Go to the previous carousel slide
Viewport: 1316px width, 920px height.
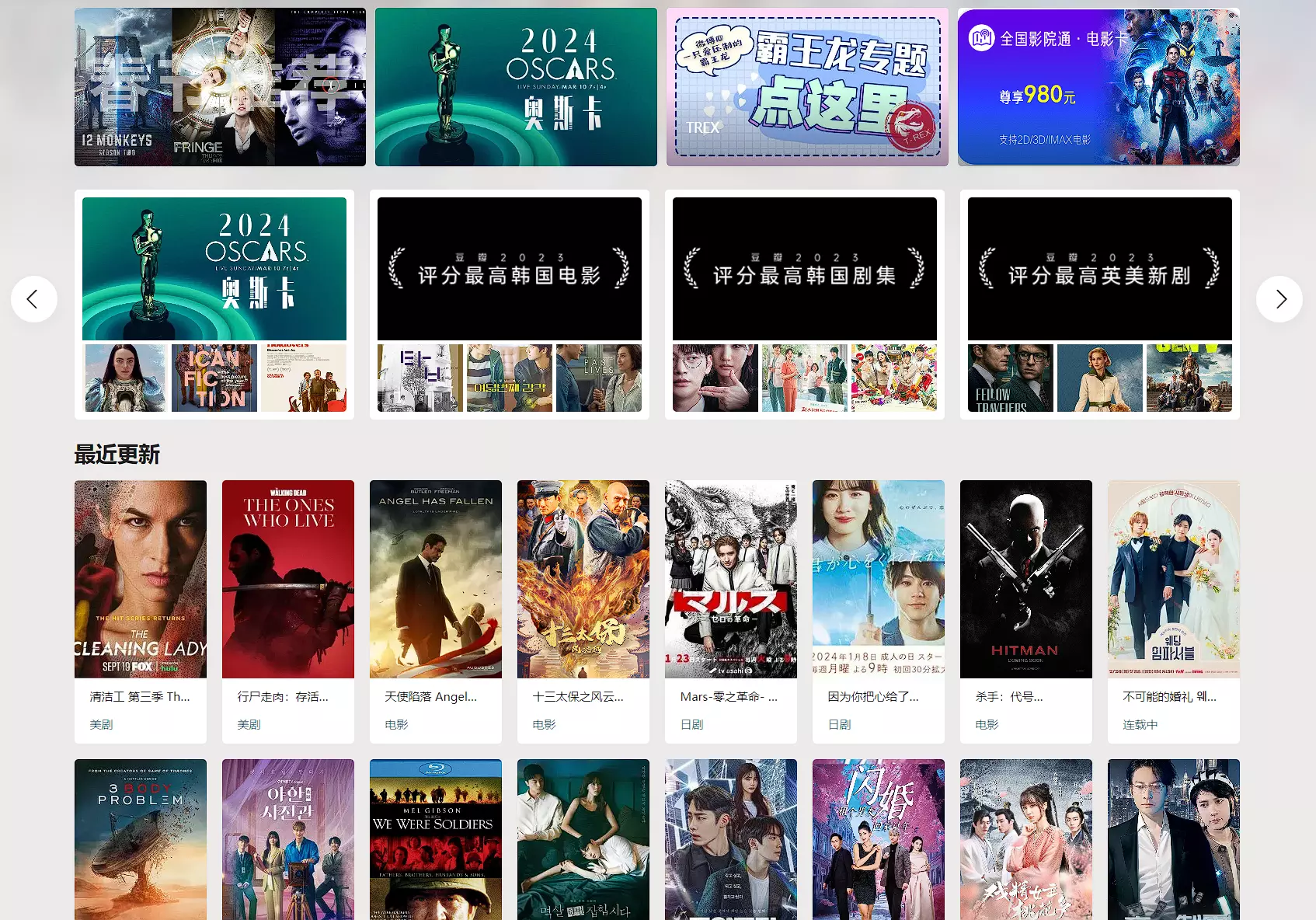tap(33, 299)
